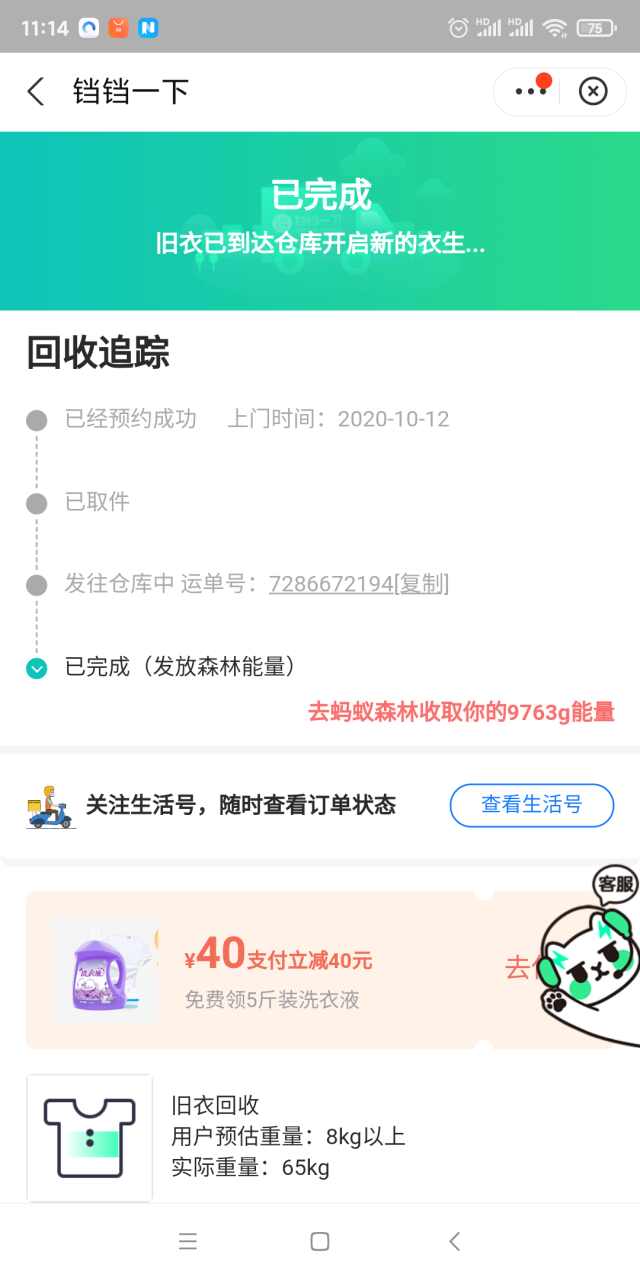Contact 客服 via the mascot

[592, 960]
